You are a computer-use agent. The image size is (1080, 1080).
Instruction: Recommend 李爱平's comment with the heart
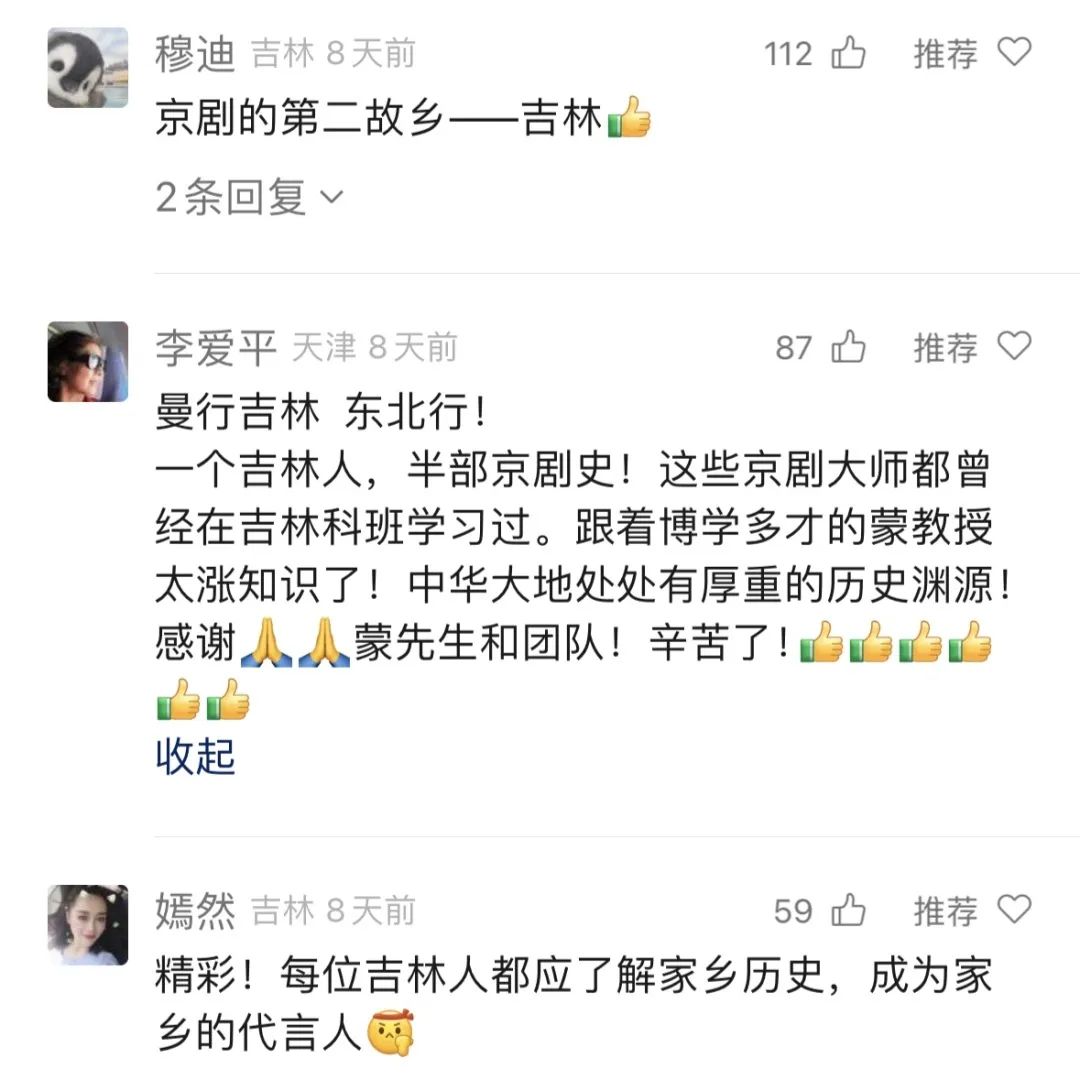tap(1014, 347)
